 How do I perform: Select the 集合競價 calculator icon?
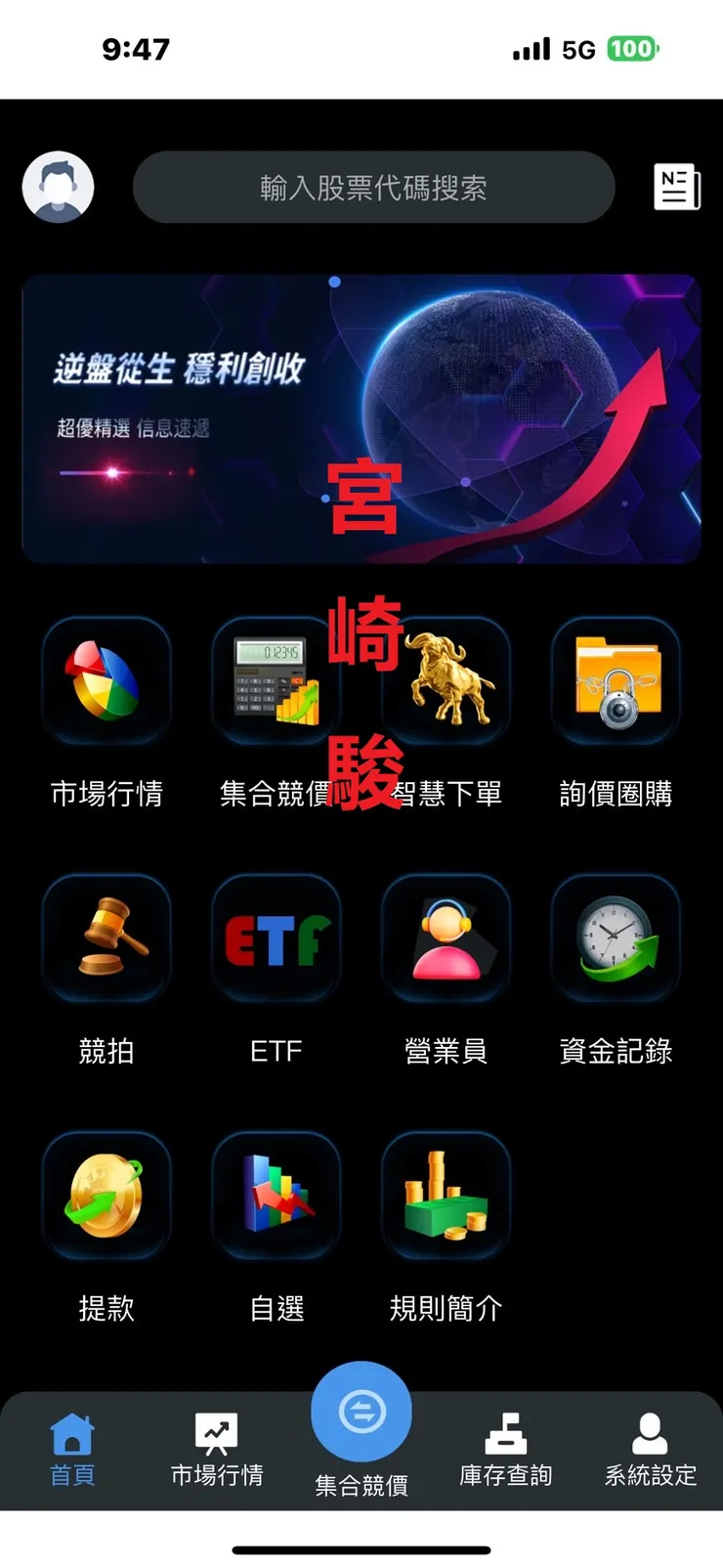[276, 681]
